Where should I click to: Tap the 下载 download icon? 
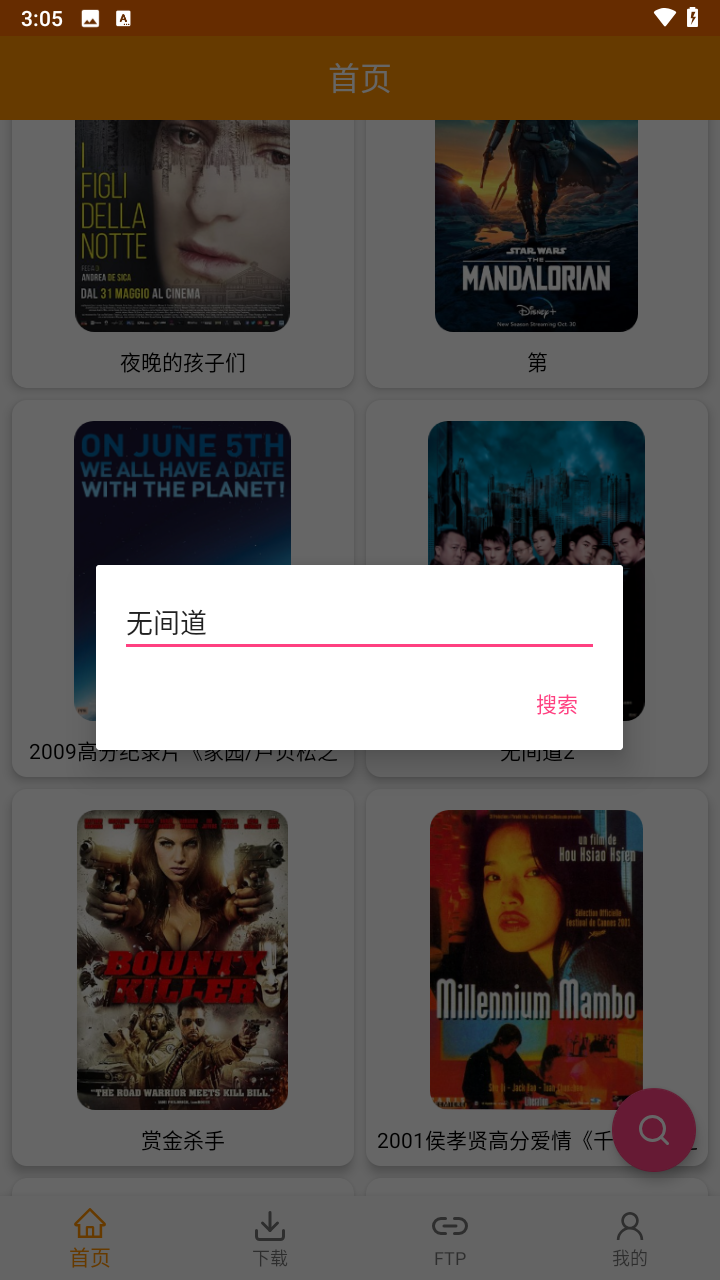tap(269, 1223)
